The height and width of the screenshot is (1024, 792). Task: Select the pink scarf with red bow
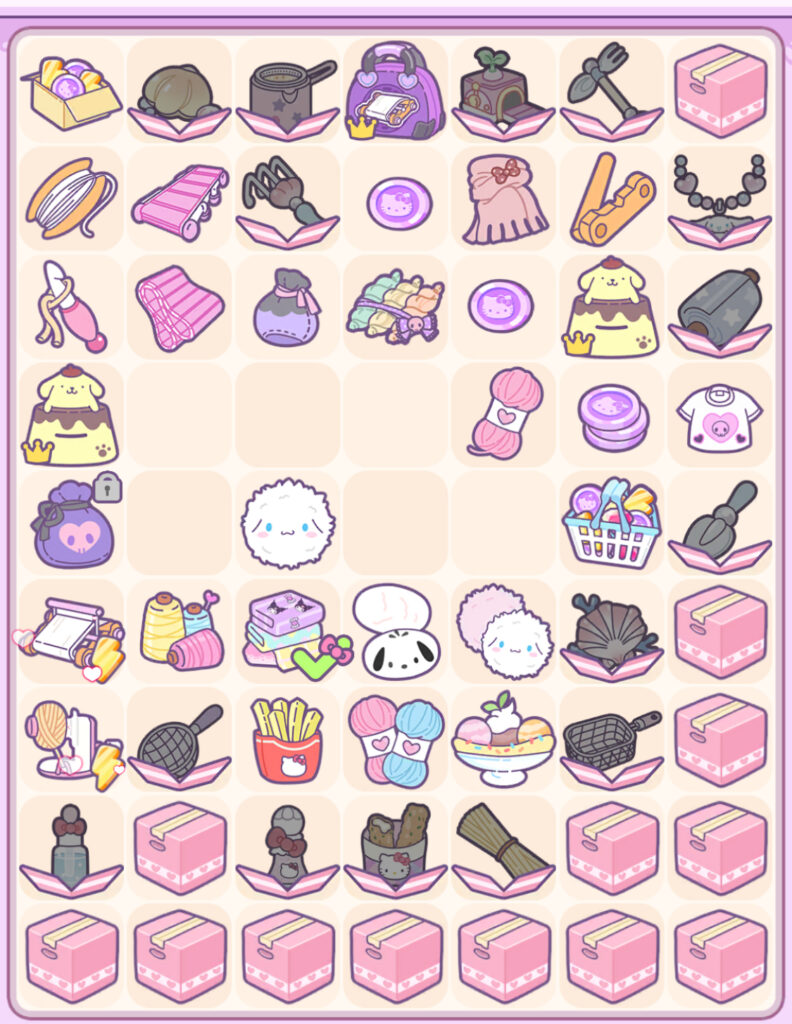(x=504, y=199)
